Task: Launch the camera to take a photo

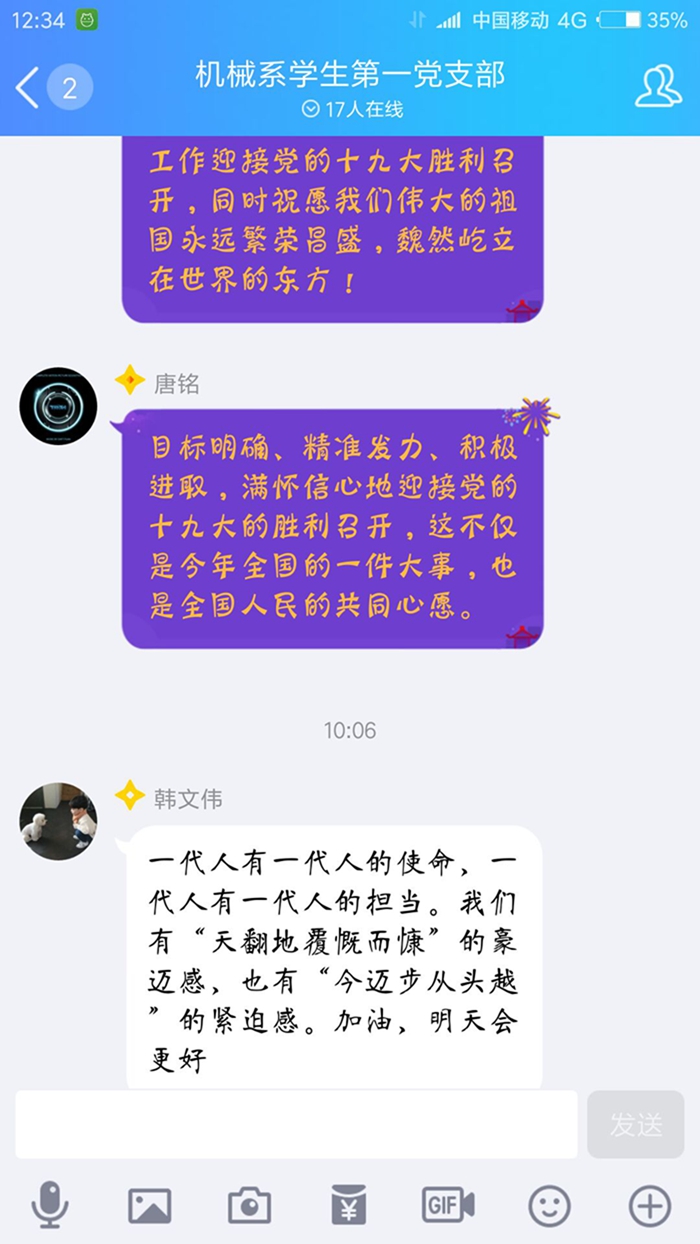Action: 249,1205
